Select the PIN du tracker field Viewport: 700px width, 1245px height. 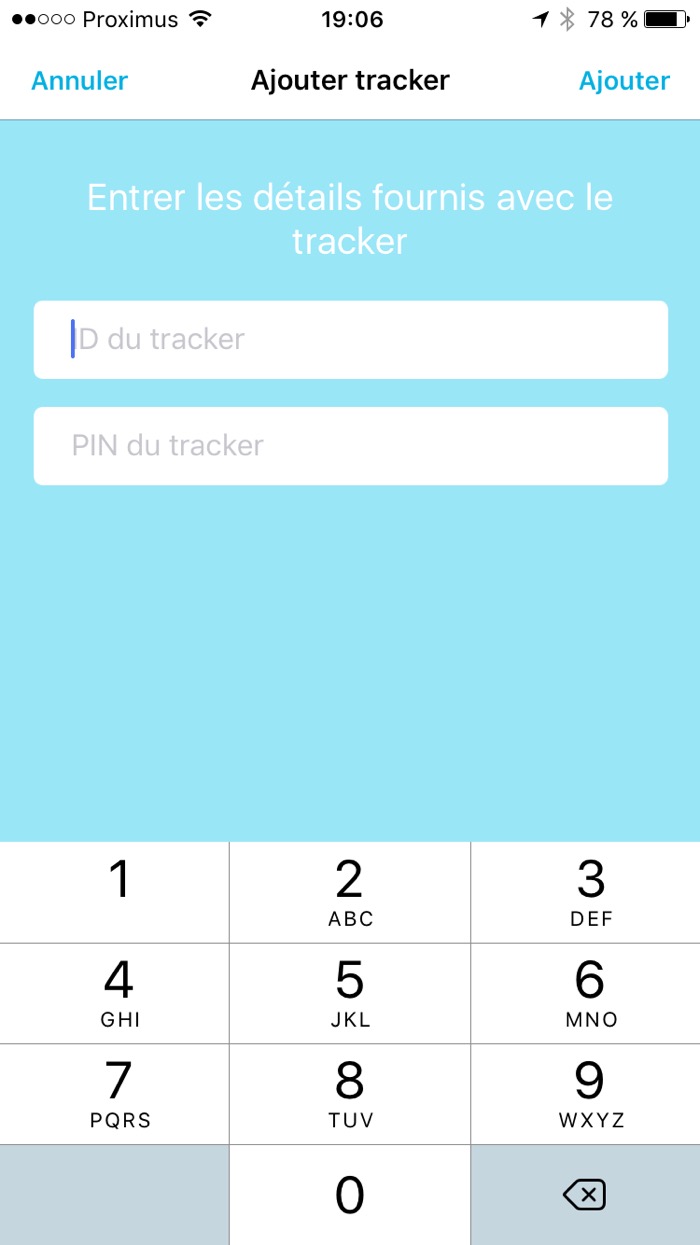point(350,445)
